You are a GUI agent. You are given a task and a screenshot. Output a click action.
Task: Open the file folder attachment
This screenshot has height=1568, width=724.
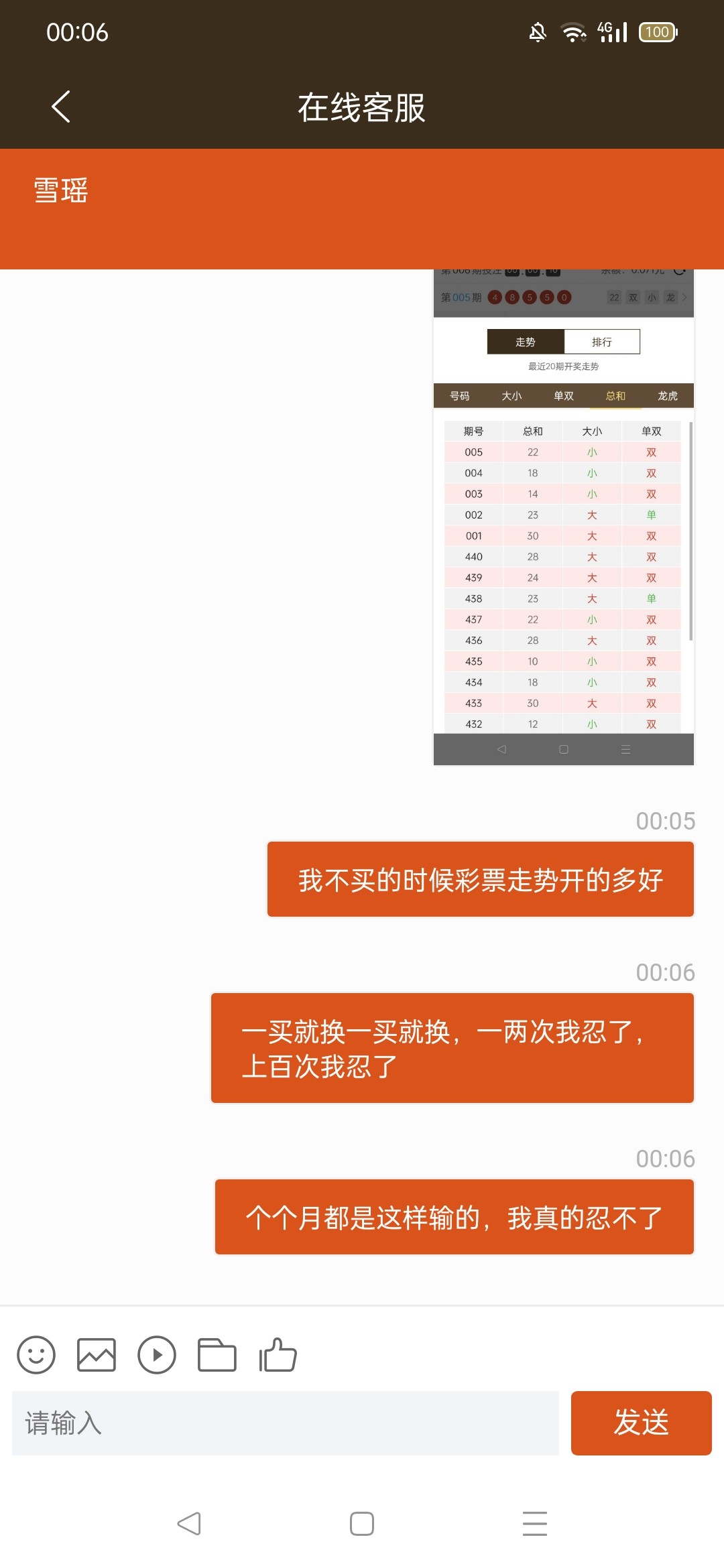[x=217, y=1355]
